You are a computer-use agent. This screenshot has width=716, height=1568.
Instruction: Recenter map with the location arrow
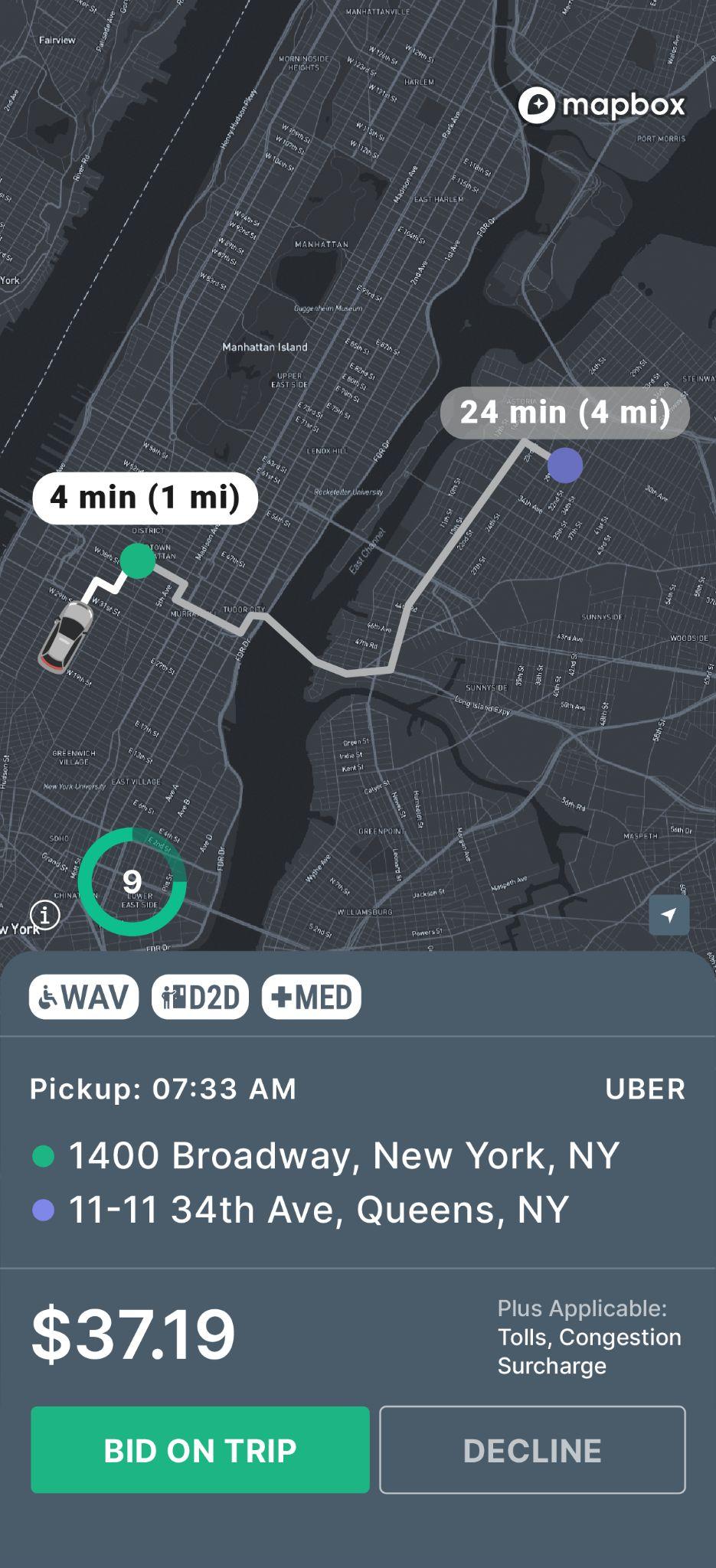pyautogui.click(x=669, y=915)
